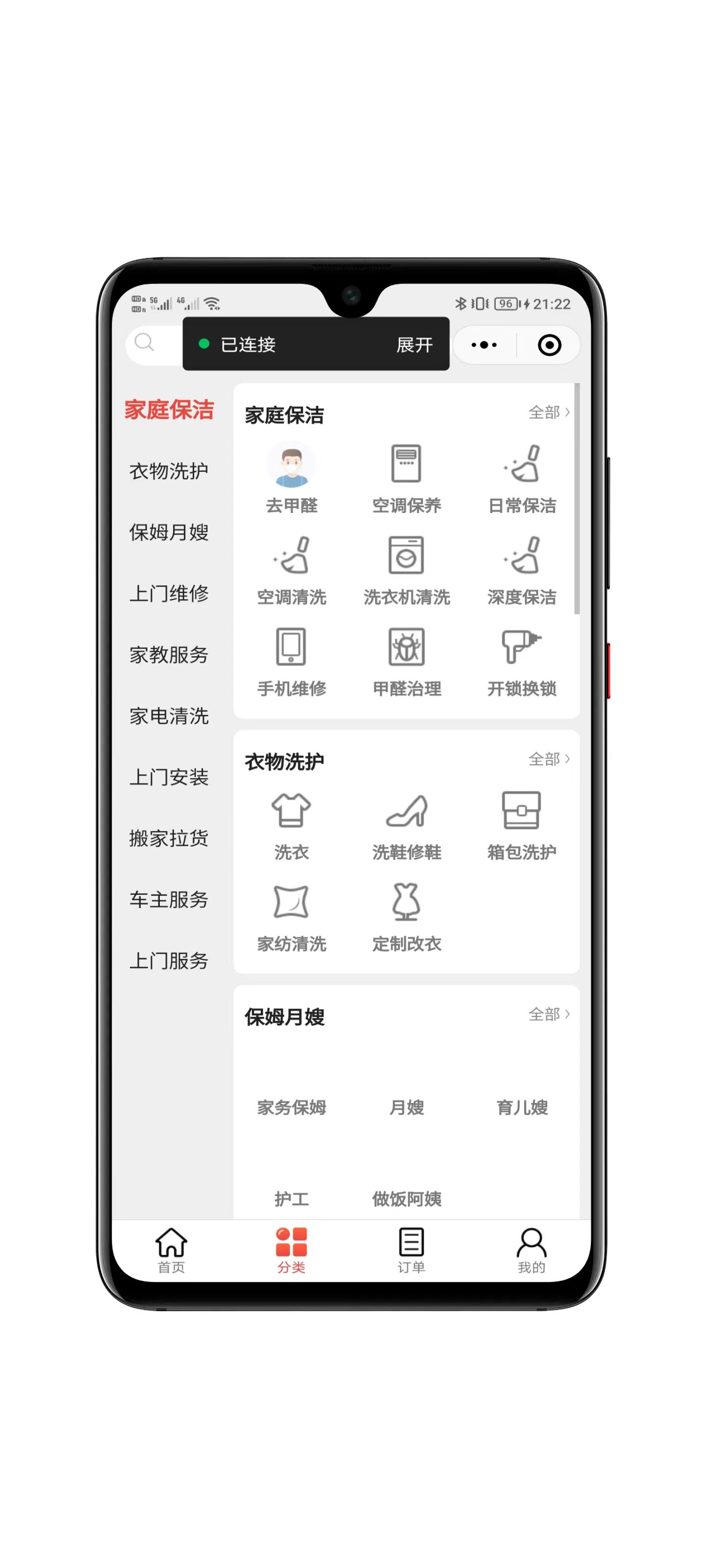The width and height of the screenshot is (706, 1568).
Task: Choose the 箱包洗护 service
Action: click(x=522, y=825)
